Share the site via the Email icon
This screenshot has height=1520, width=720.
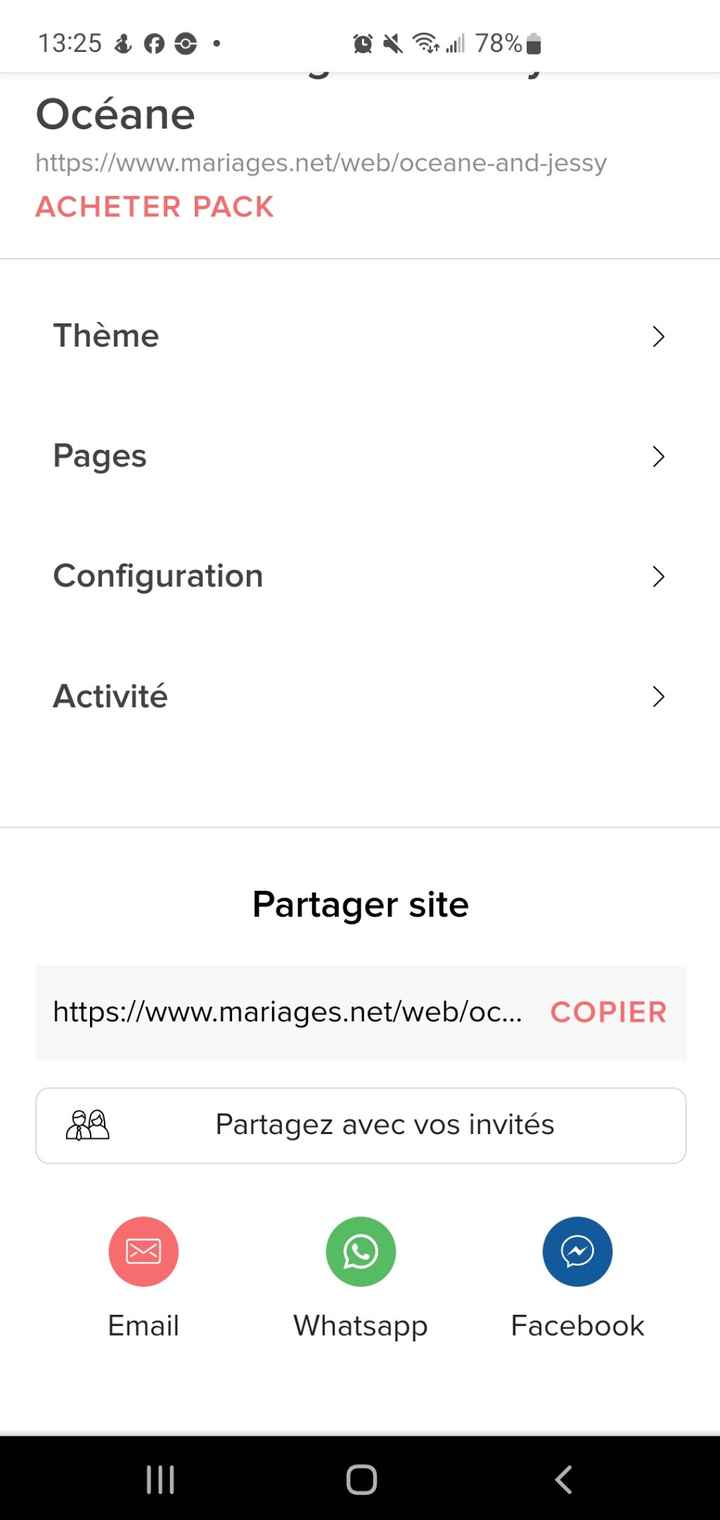coord(143,1251)
